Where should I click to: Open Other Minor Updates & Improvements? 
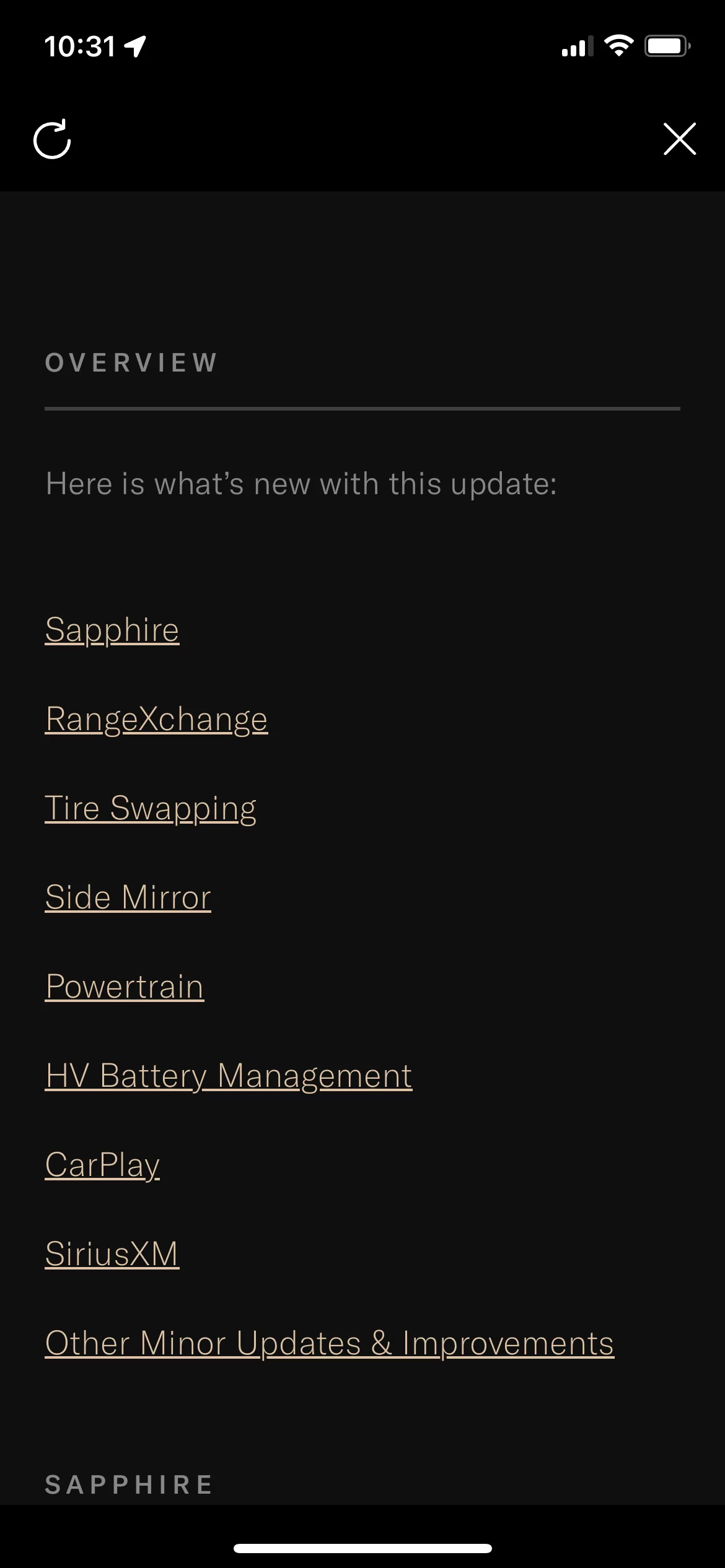tap(330, 1344)
